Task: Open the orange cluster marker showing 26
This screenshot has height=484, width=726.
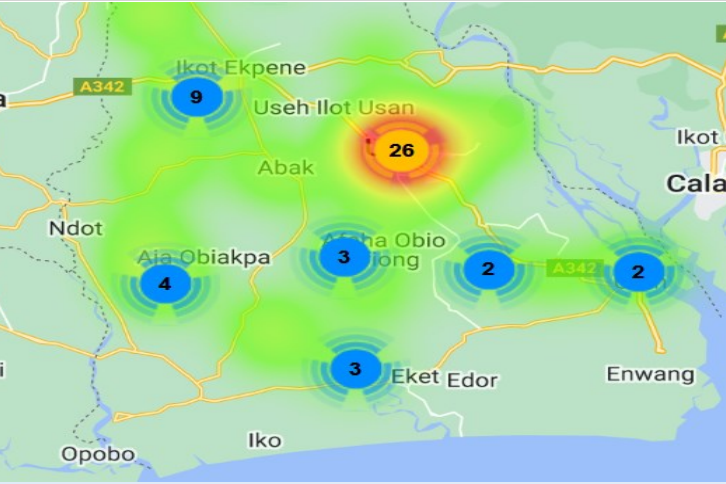Action: [401, 151]
